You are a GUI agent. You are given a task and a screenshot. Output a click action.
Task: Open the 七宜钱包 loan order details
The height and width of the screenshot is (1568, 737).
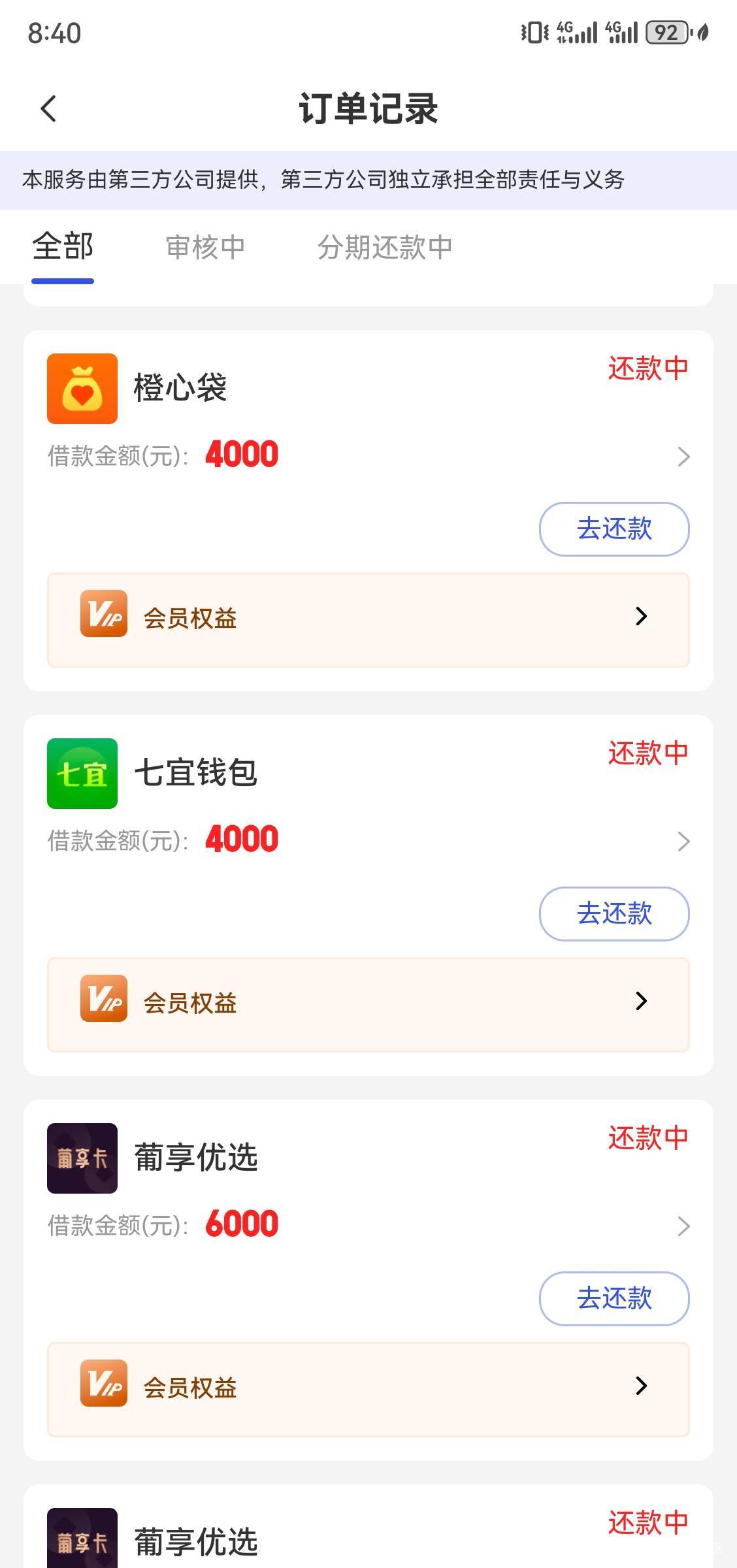tap(683, 841)
